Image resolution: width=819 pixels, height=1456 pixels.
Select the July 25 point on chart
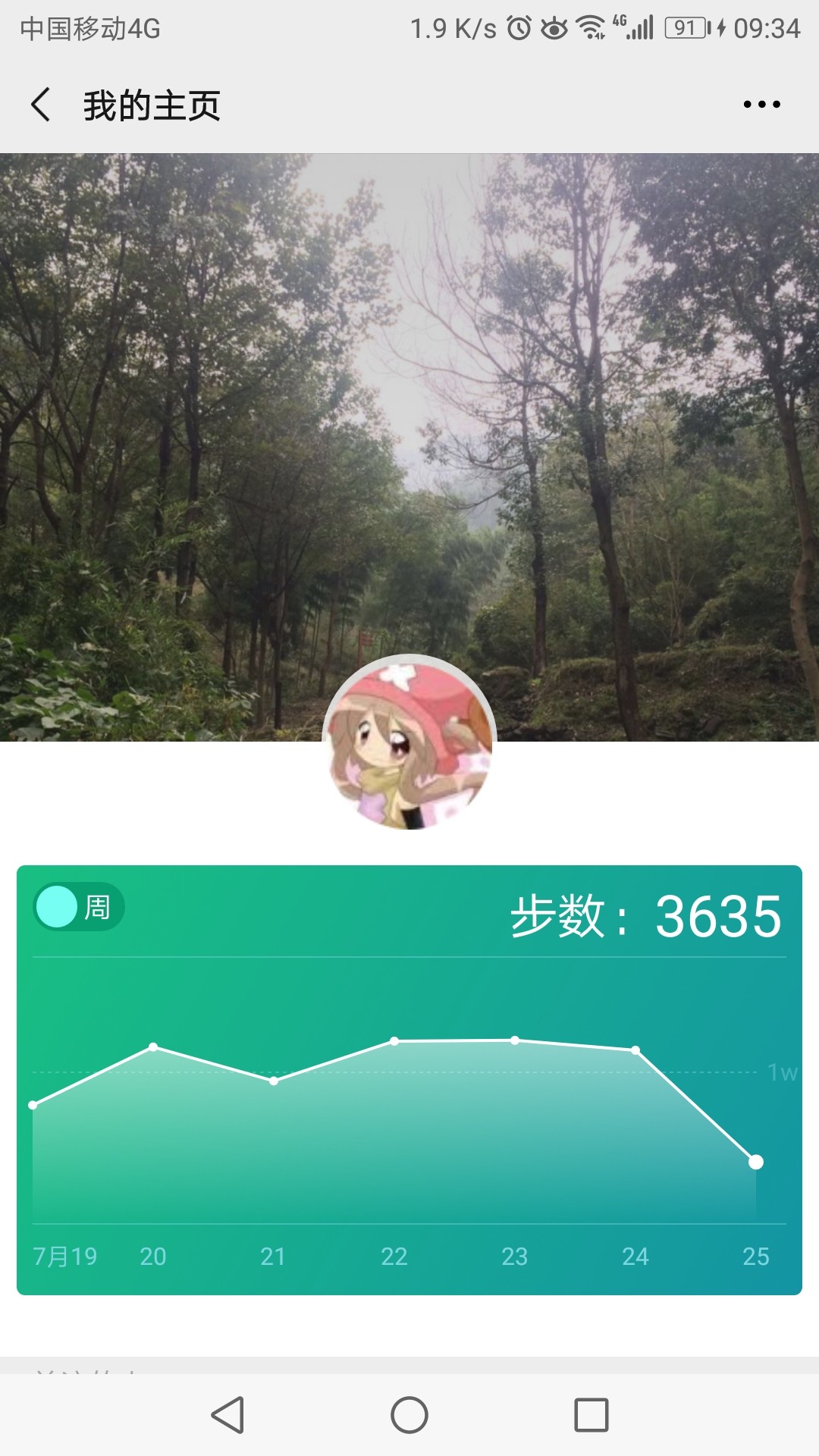pos(756,1162)
